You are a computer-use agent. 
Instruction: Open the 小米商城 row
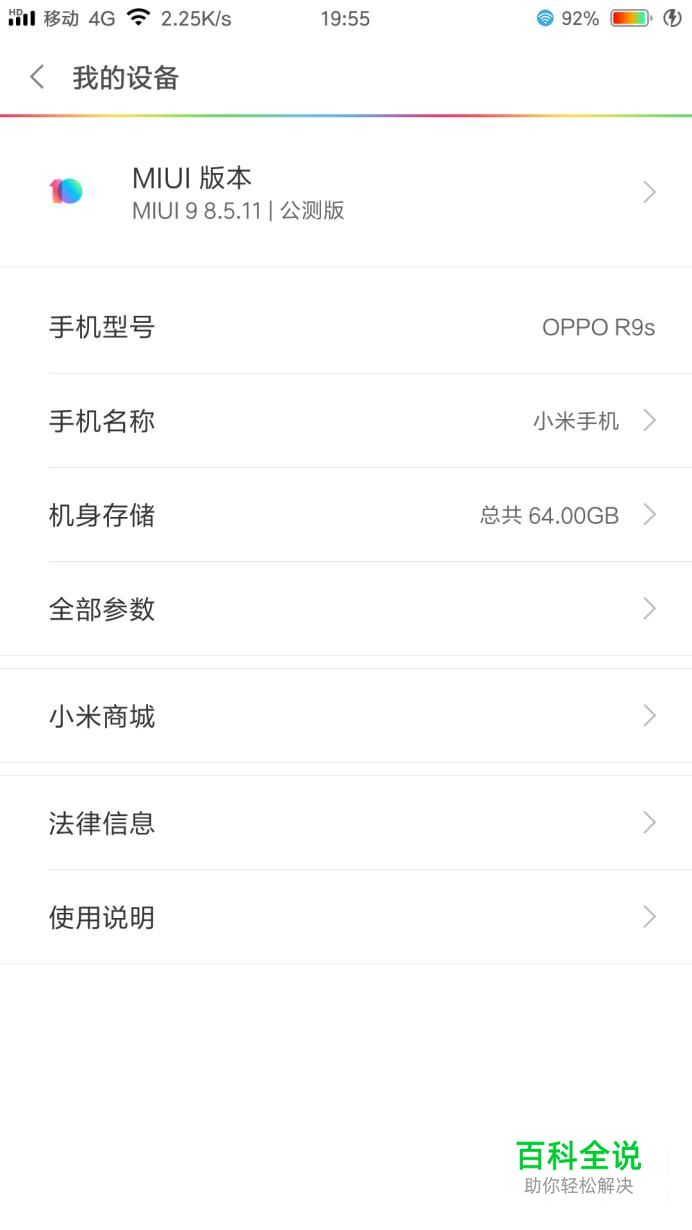click(x=346, y=716)
